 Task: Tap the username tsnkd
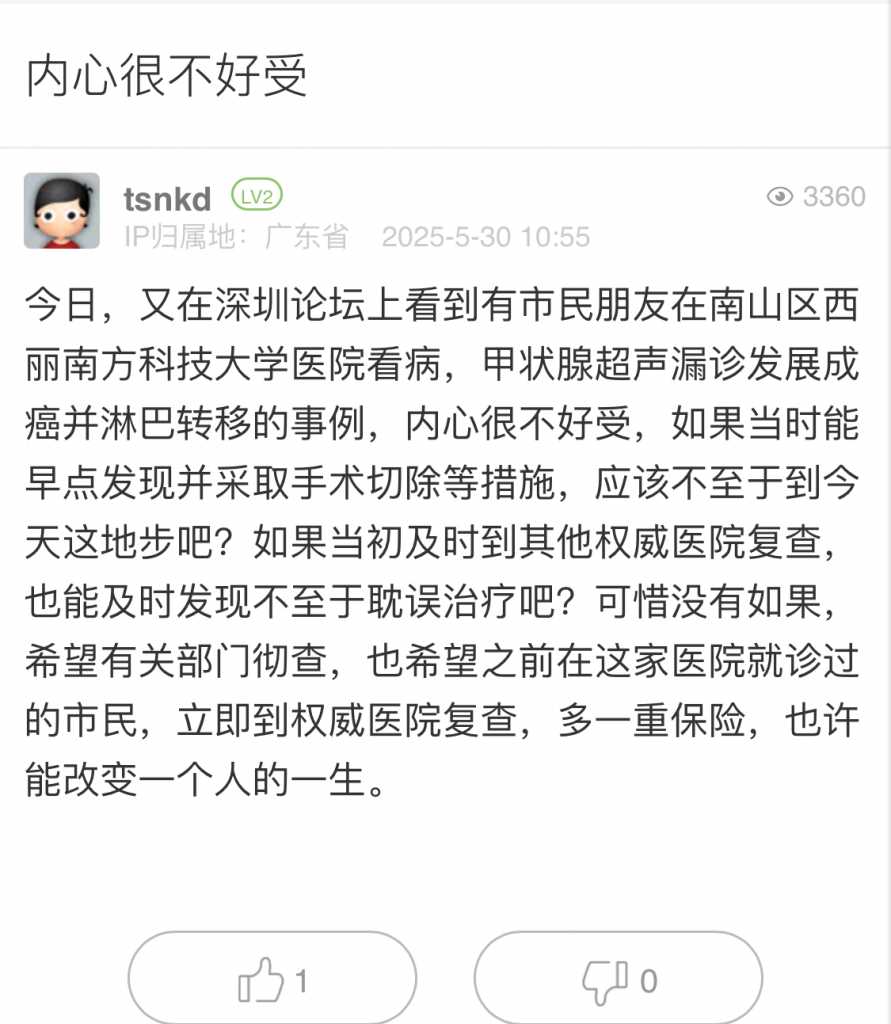point(167,199)
